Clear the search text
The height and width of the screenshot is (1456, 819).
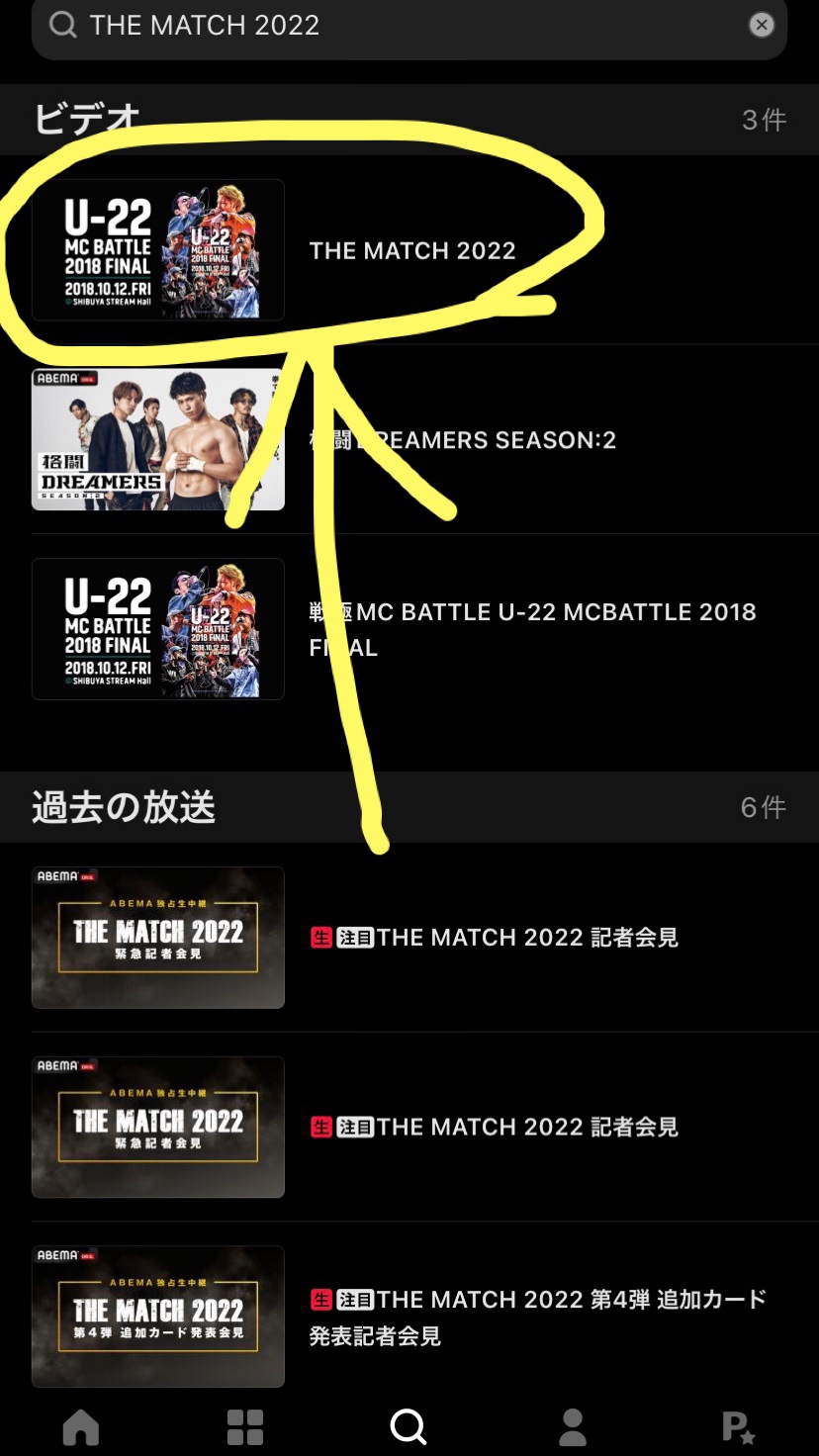(x=761, y=26)
